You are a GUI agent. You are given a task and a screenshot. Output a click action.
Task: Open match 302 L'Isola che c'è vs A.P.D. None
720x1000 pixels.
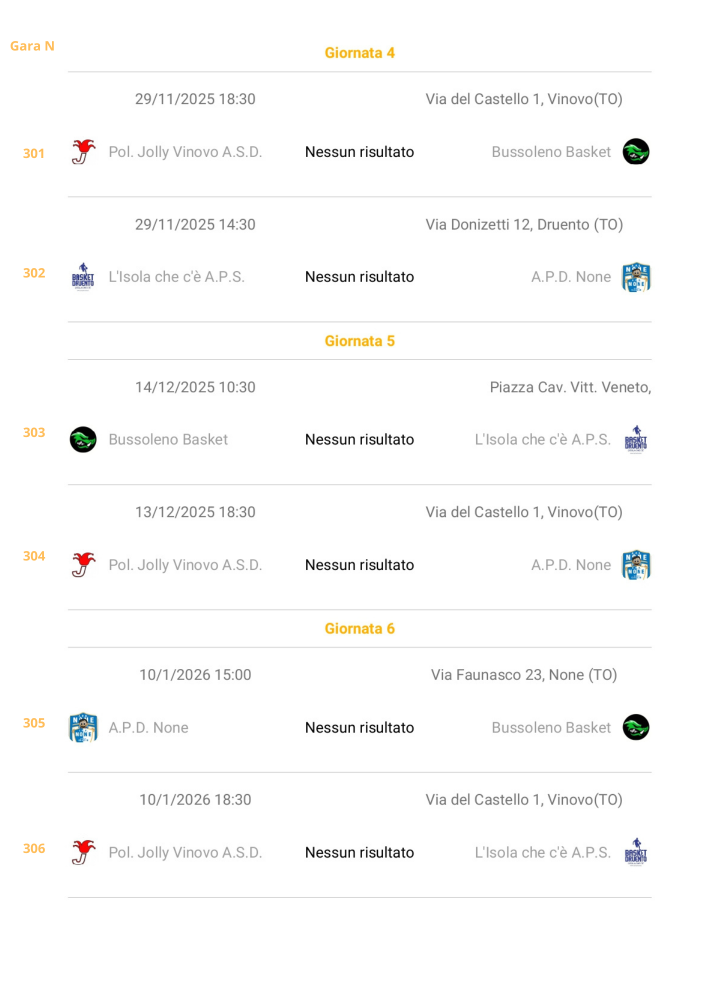pyautogui.click(x=359, y=277)
